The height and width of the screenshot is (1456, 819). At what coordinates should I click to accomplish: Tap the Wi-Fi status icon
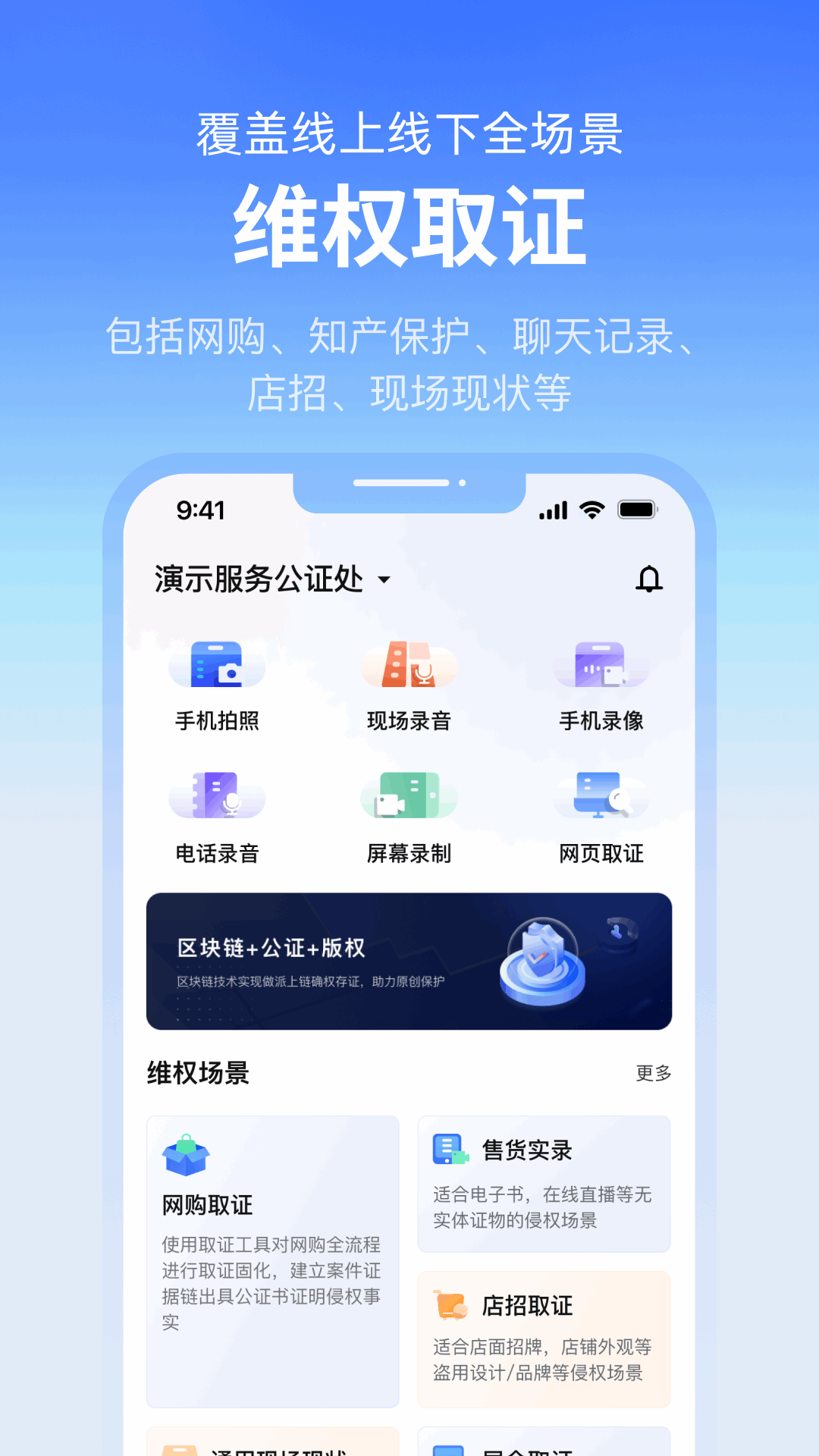click(x=592, y=510)
